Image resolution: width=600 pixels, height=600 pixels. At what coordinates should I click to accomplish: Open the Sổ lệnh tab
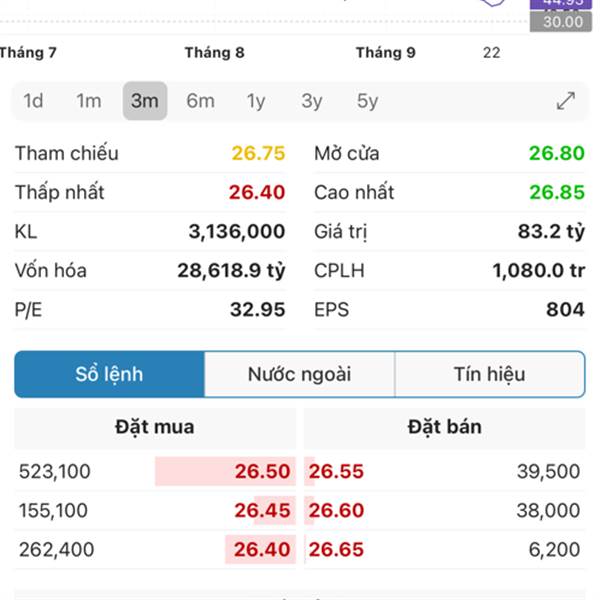(109, 375)
